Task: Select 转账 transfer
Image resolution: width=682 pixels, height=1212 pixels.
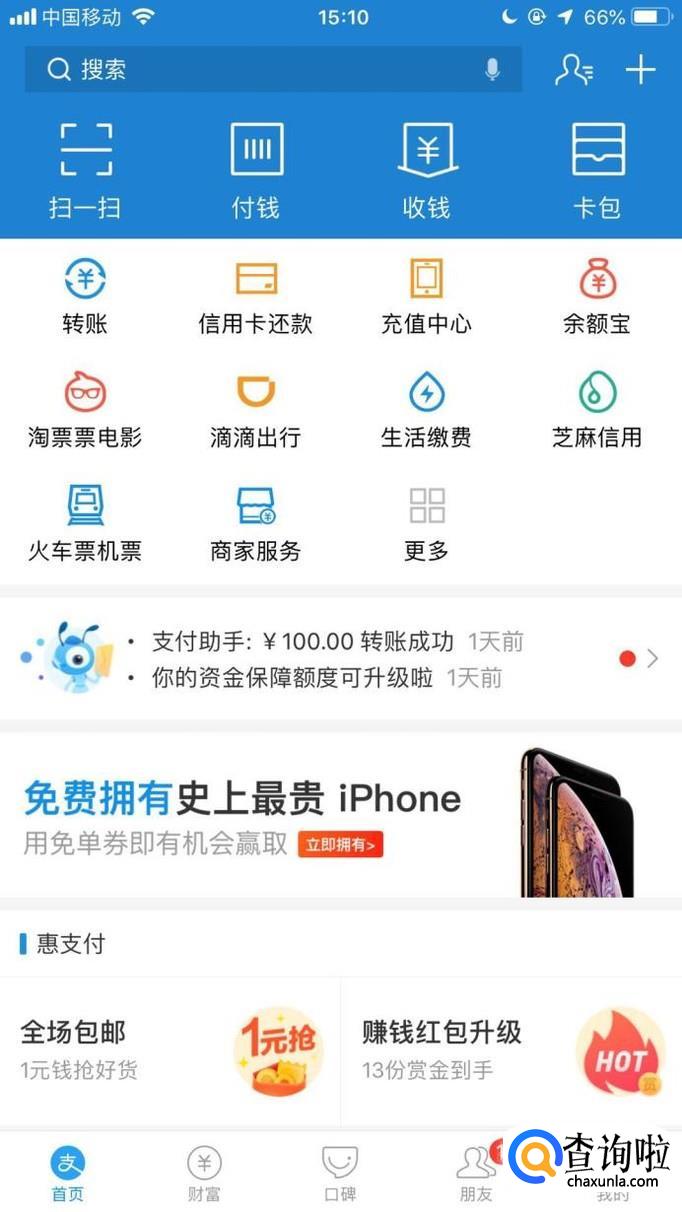Action: click(x=85, y=296)
